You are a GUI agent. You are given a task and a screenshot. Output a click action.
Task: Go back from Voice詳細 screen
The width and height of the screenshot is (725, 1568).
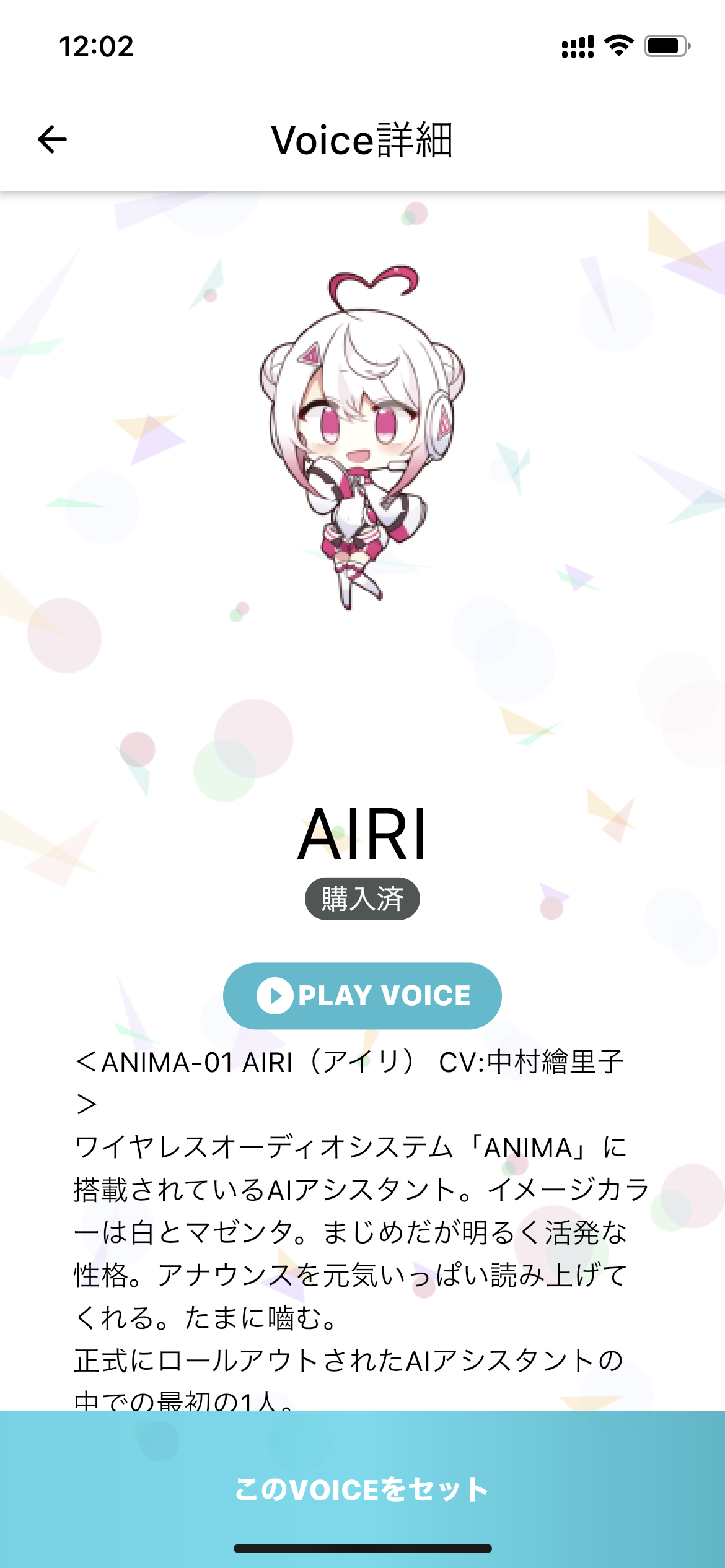[52, 139]
